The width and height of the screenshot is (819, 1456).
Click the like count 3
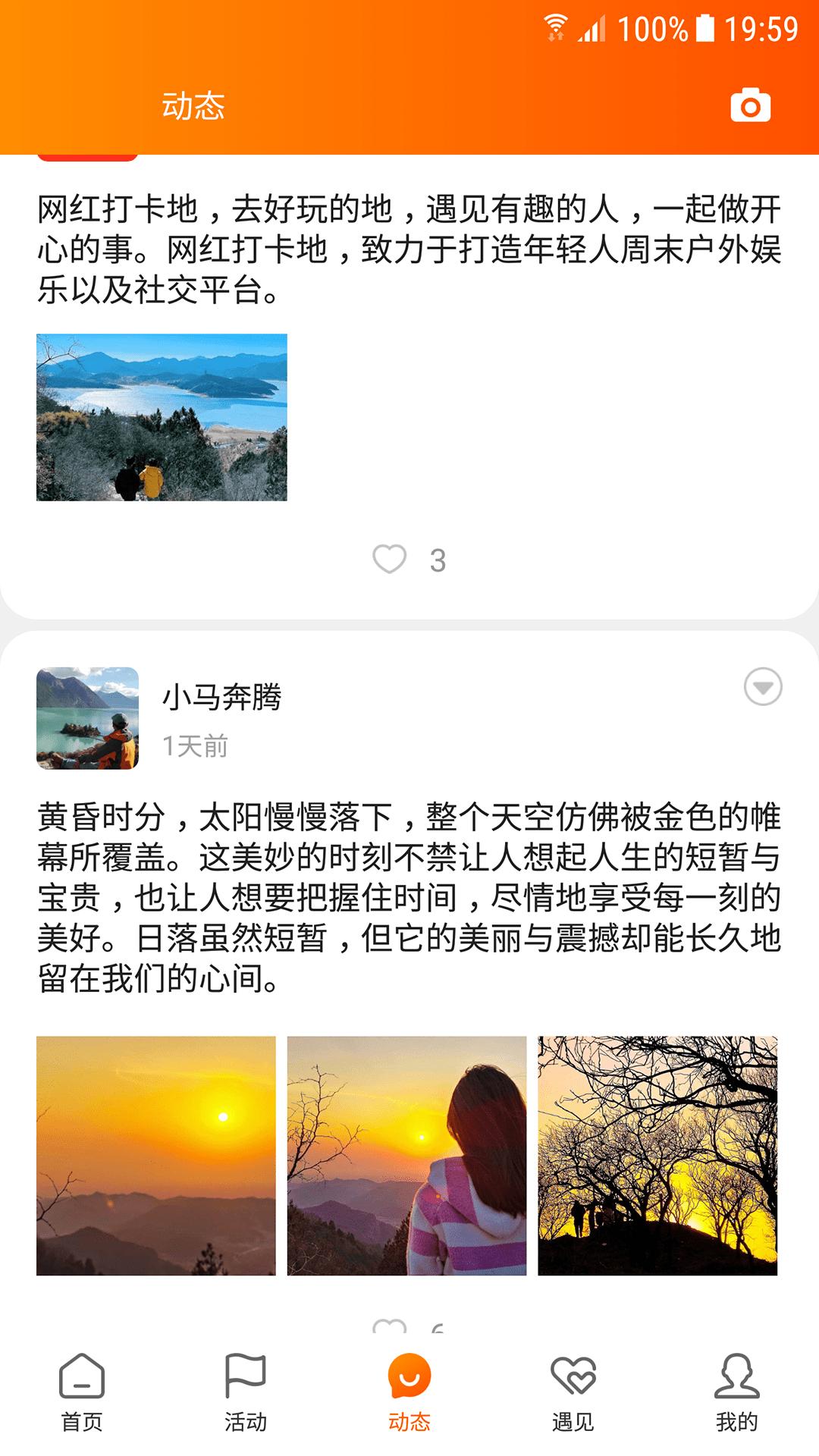pos(438,561)
